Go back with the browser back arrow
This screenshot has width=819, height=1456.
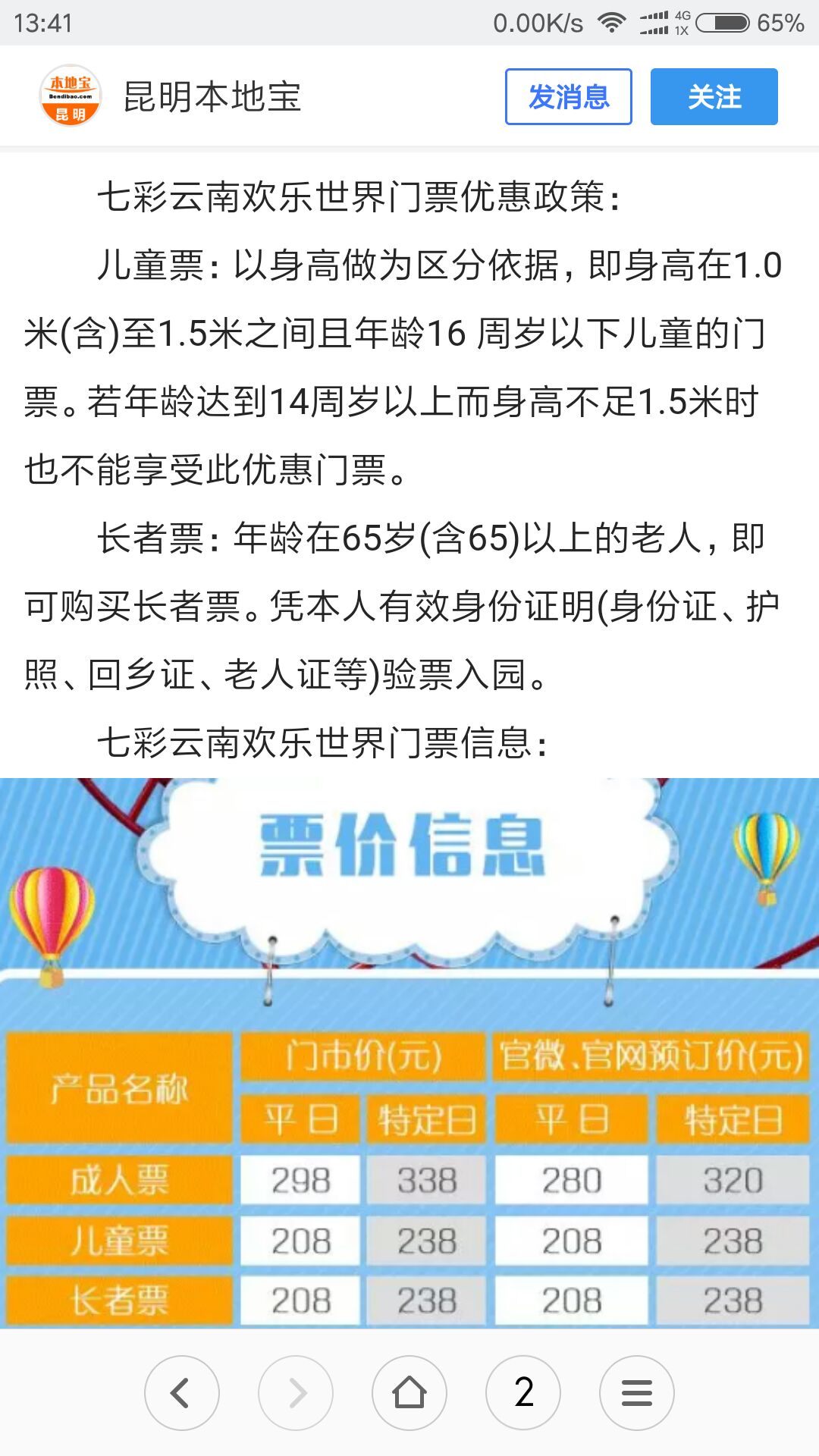pyautogui.click(x=182, y=1393)
